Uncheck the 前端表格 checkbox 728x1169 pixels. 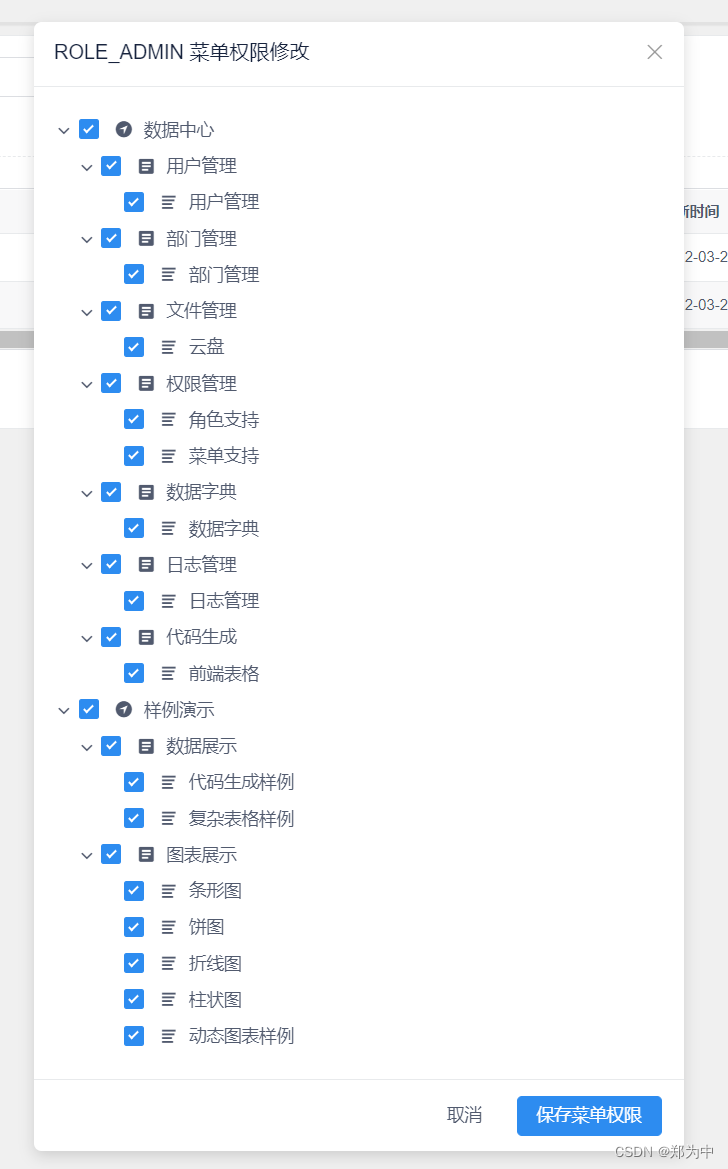click(x=134, y=673)
